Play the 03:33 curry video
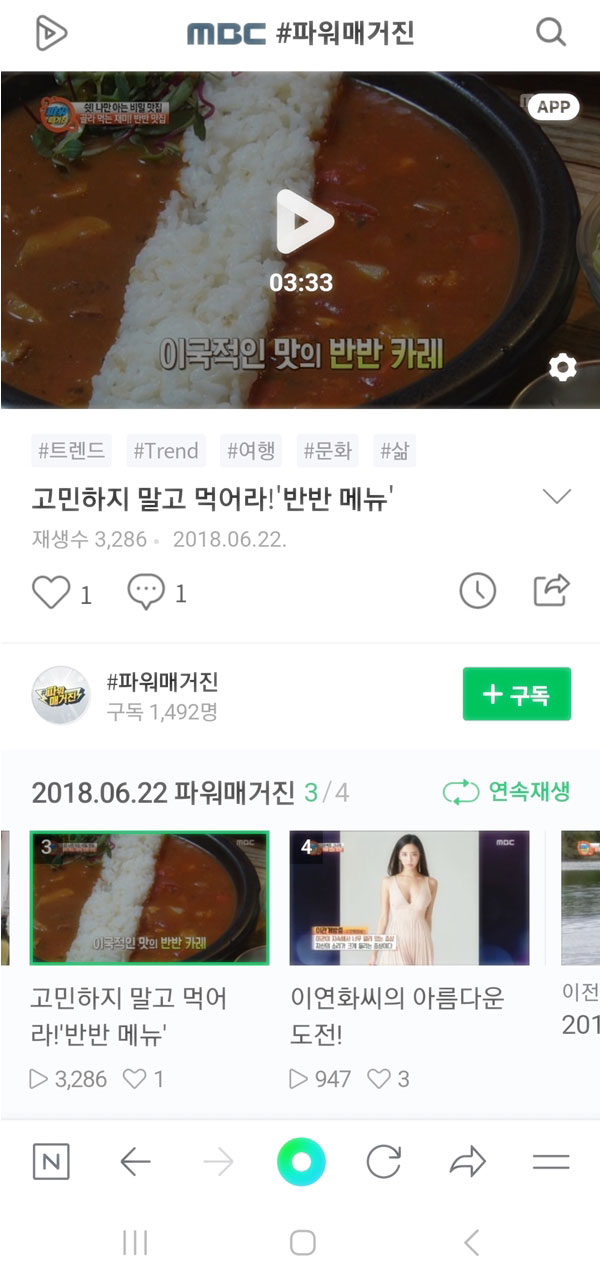 (x=302, y=221)
